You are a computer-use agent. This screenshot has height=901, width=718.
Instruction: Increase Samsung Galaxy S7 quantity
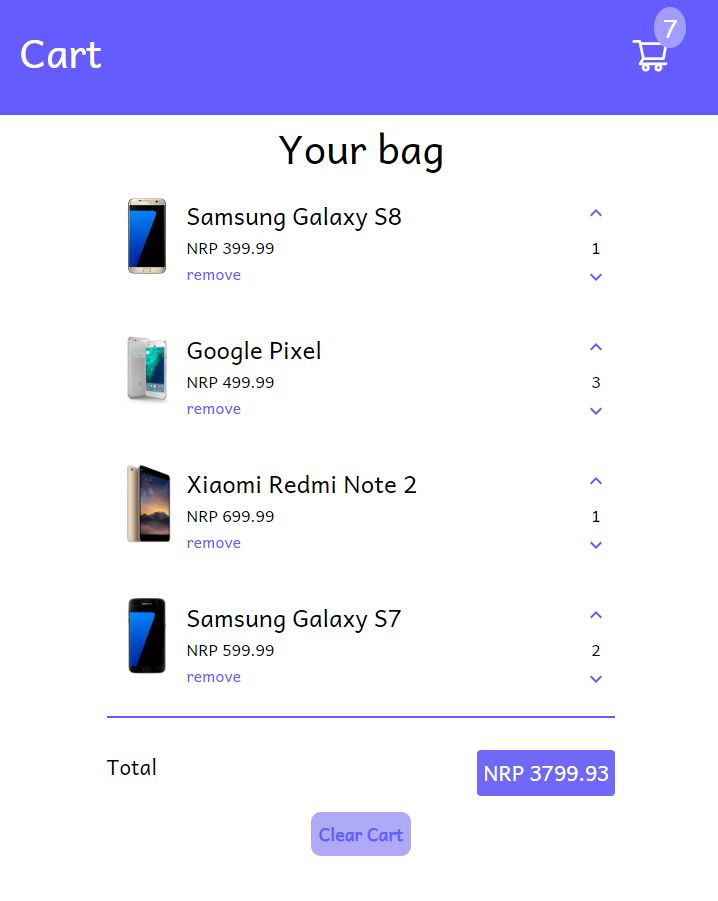pos(596,615)
